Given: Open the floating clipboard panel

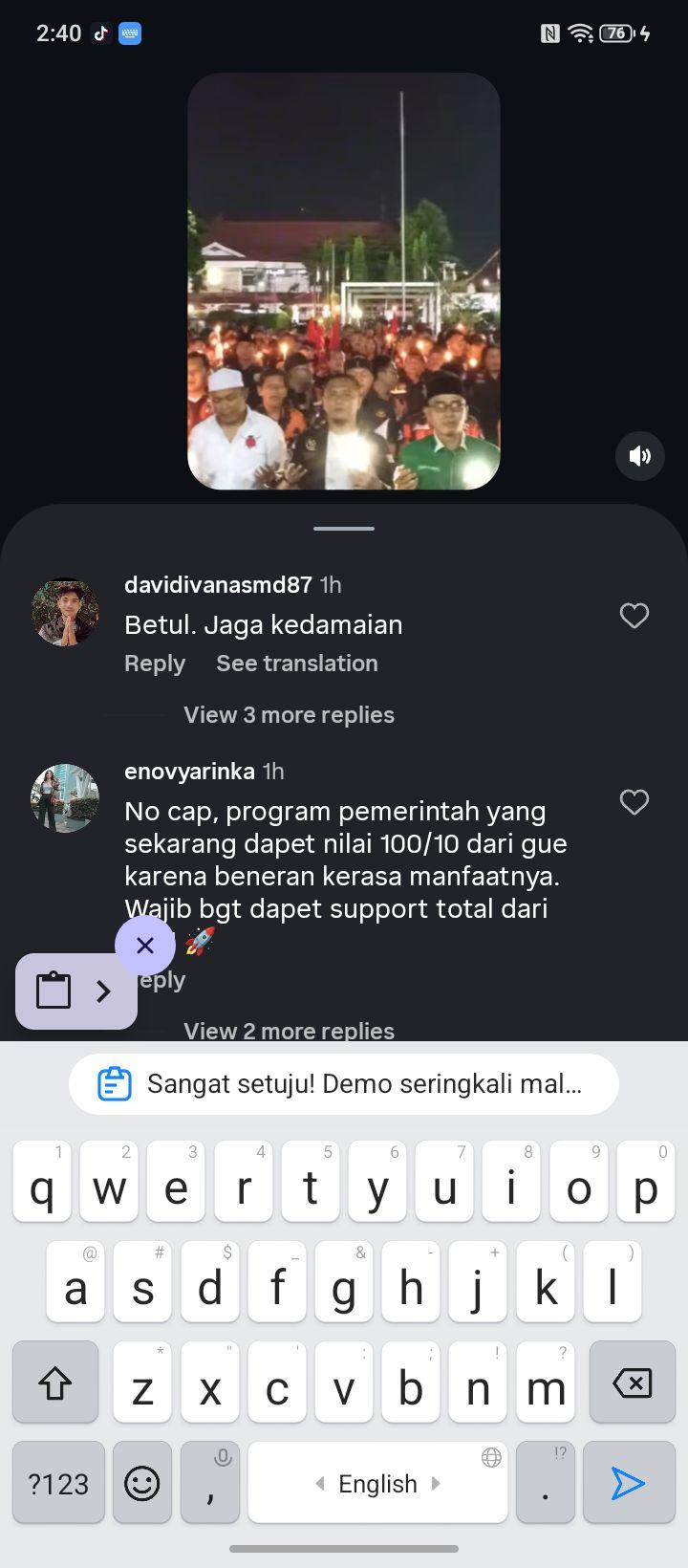Looking at the screenshot, I should pos(76,991).
